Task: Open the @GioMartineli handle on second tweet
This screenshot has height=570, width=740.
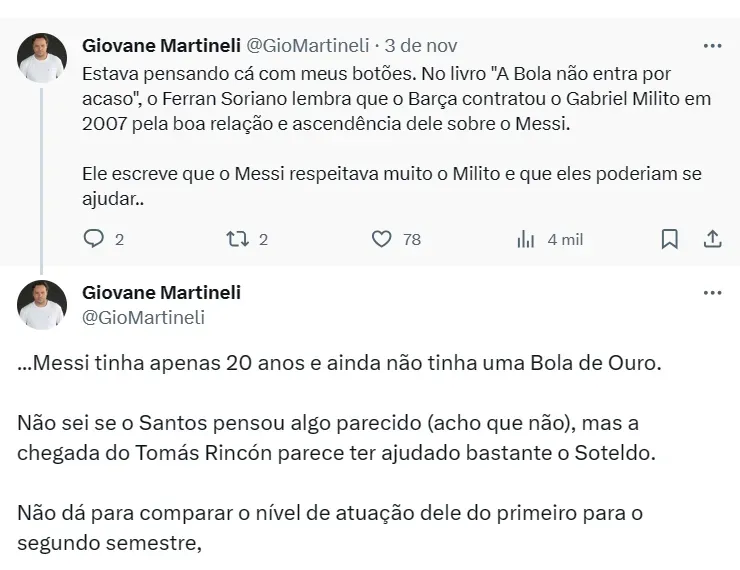Action: (x=143, y=317)
